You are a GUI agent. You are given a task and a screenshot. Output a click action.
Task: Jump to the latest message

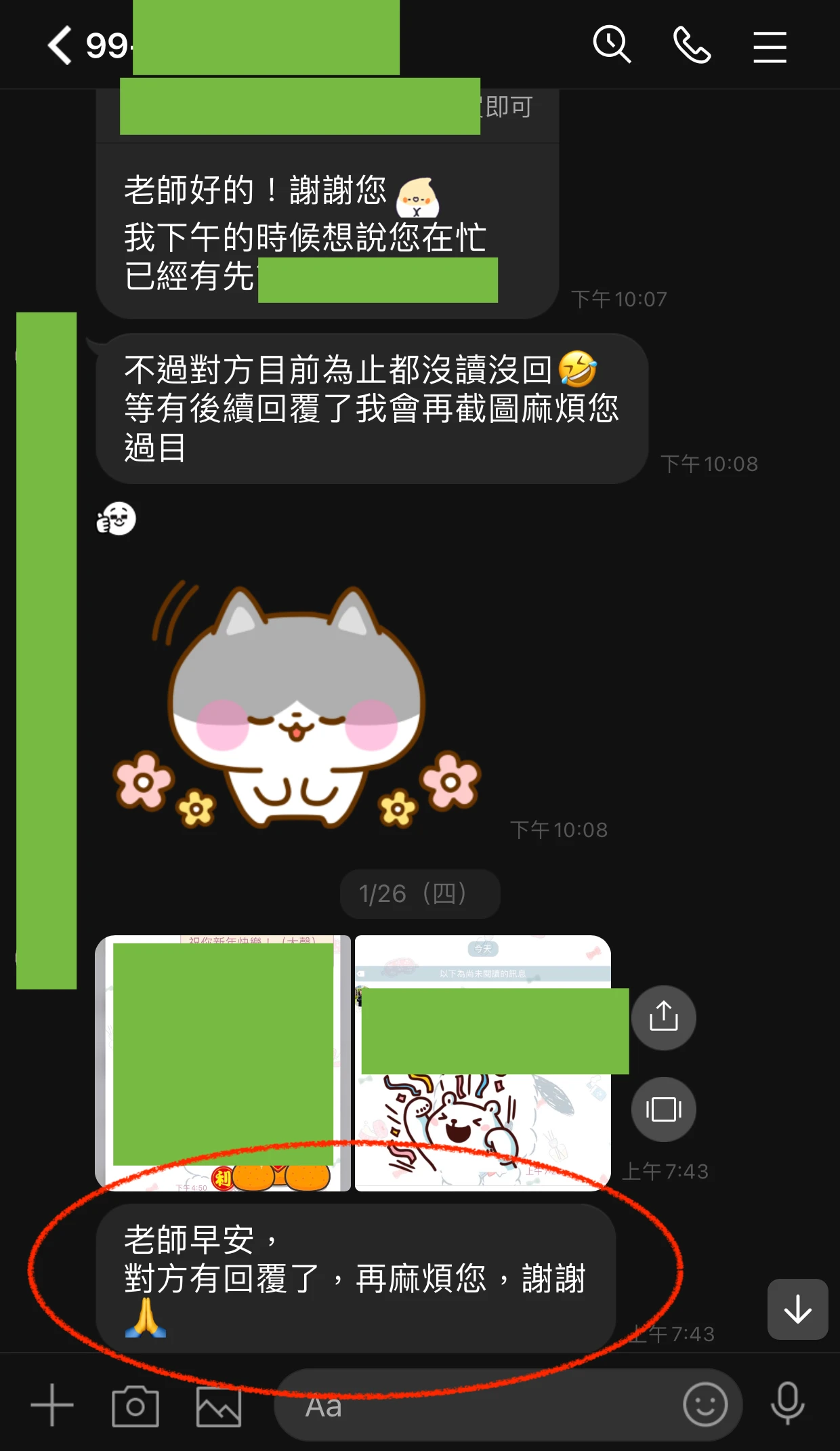click(797, 1309)
